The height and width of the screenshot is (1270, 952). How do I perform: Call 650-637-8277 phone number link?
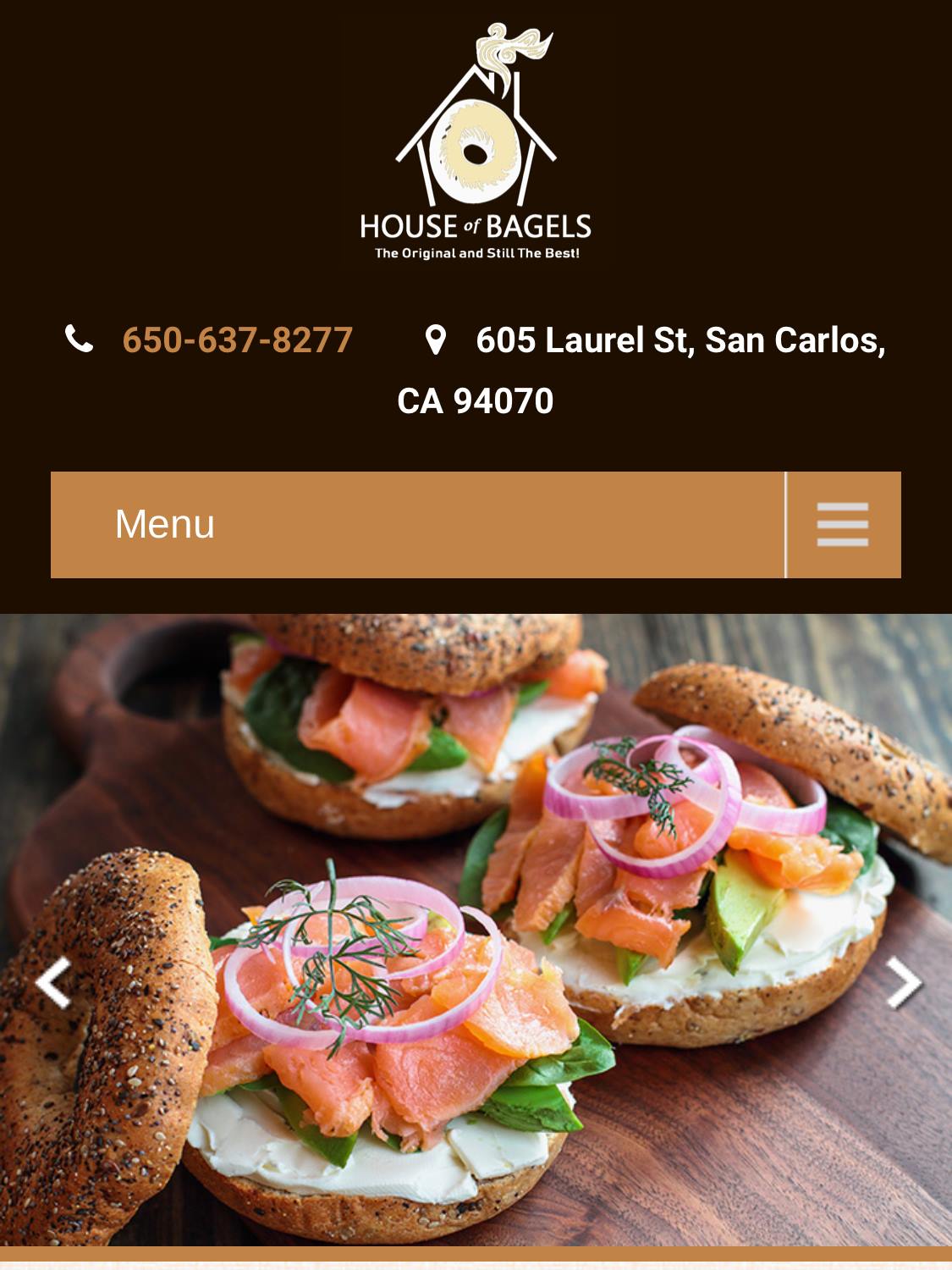click(237, 340)
